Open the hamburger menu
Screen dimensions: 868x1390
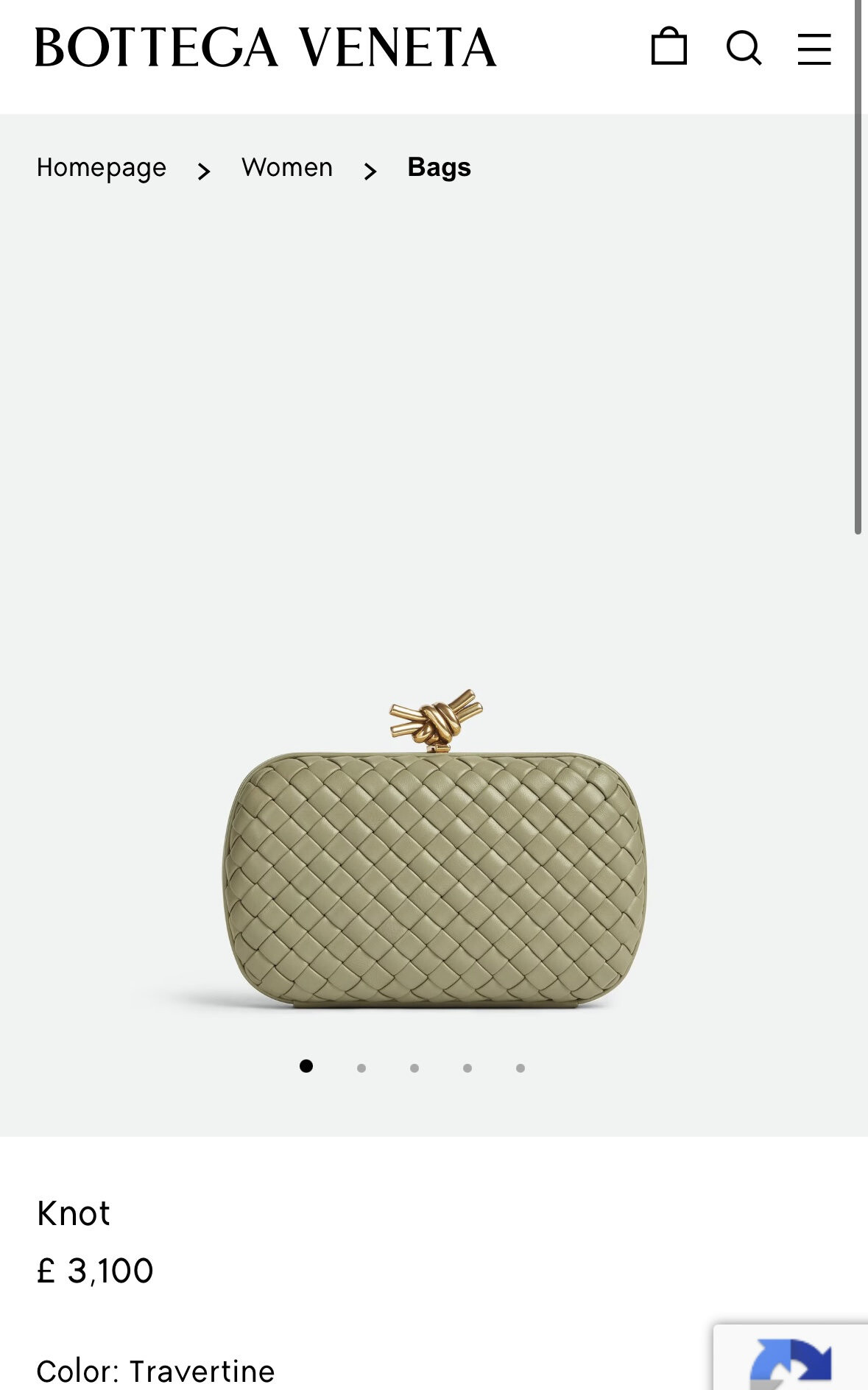tap(814, 49)
